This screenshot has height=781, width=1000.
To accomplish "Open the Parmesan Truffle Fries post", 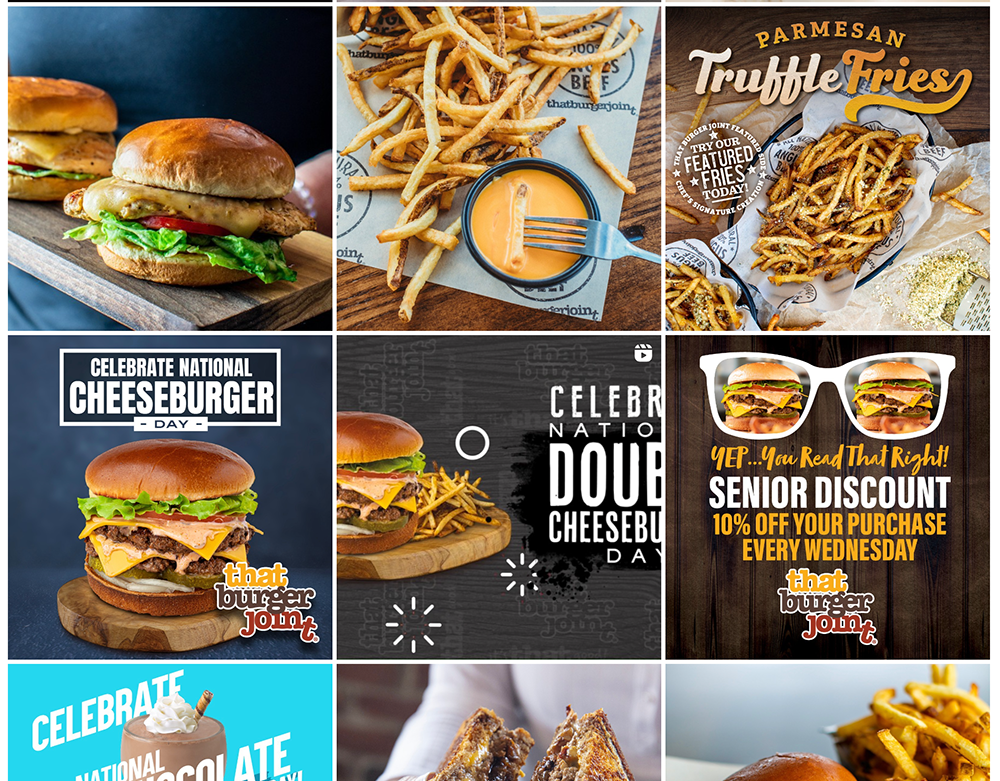I will point(827,168).
